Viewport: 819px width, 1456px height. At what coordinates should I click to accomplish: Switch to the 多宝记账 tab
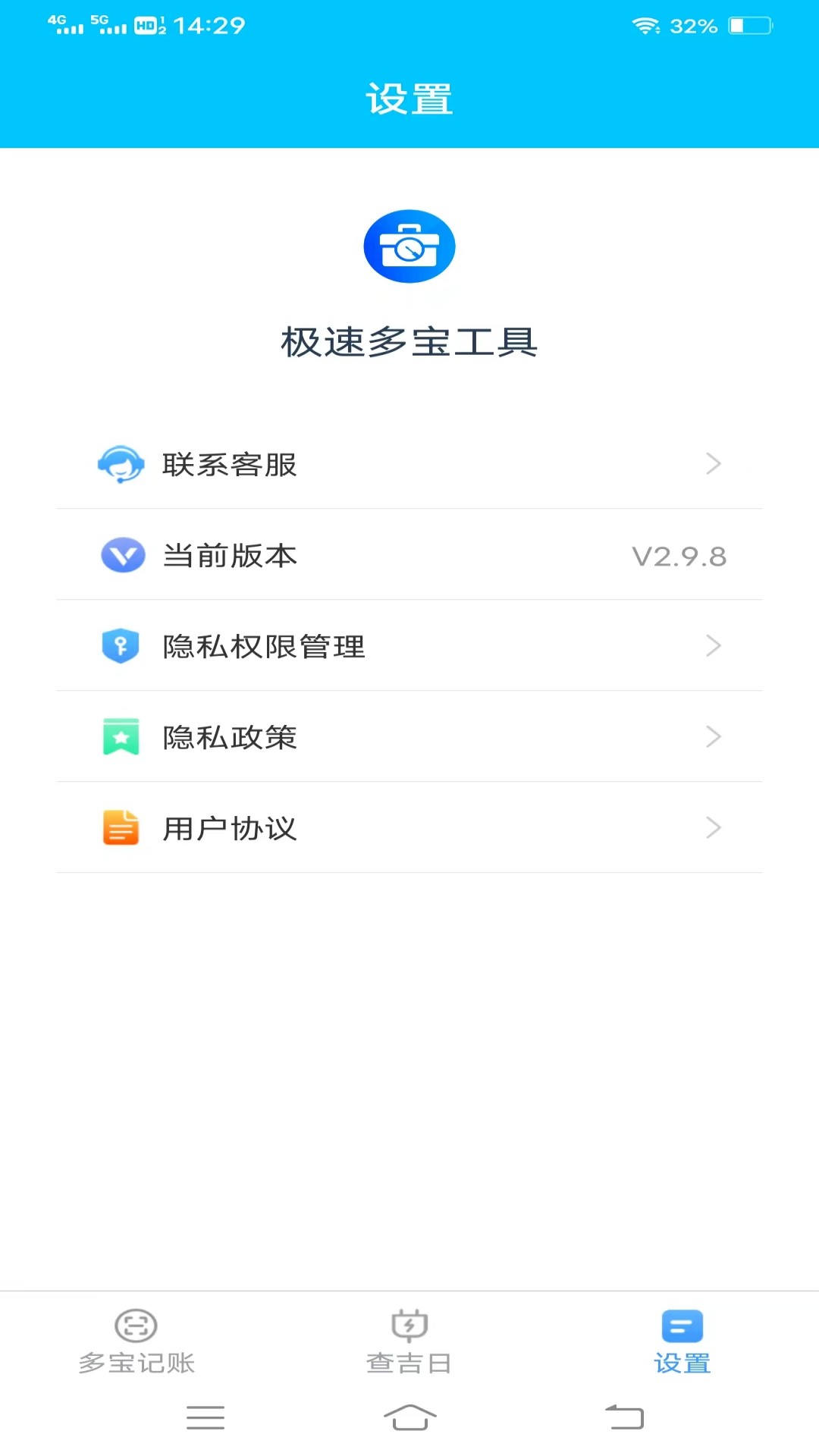tap(136, 1342)
